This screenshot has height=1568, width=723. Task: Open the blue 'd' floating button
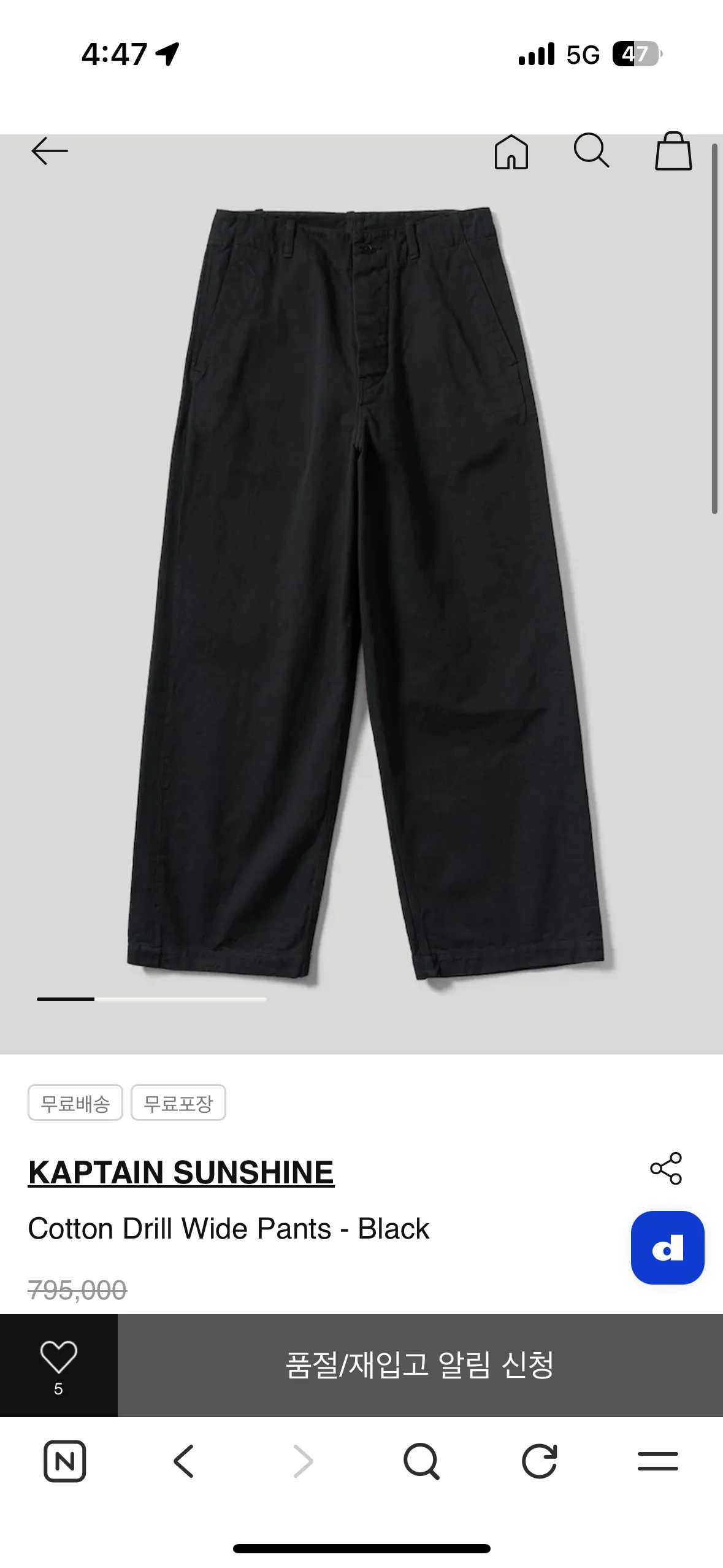tap(667, 1247)
